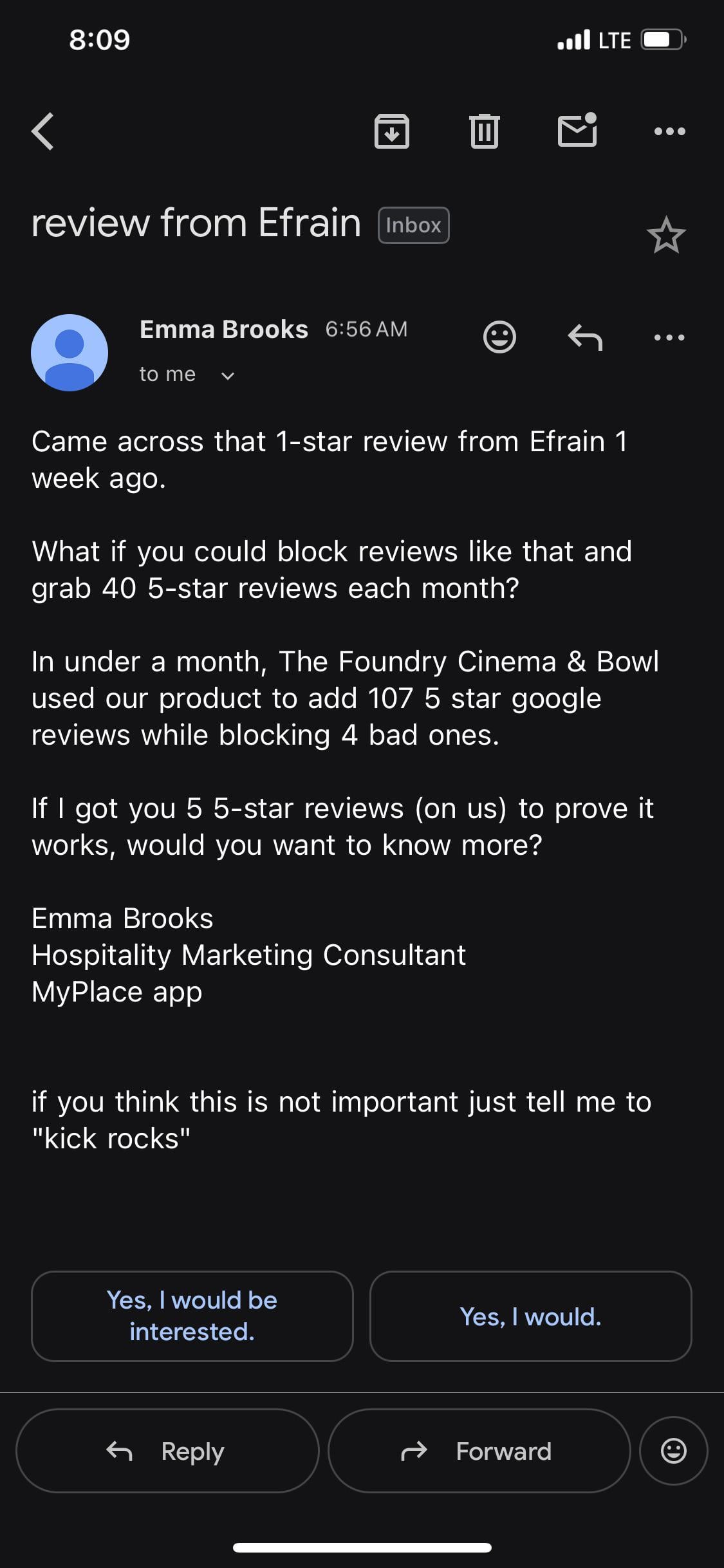
Task: Open Emma Brooks' profile avatar
Action: point(70,353)
